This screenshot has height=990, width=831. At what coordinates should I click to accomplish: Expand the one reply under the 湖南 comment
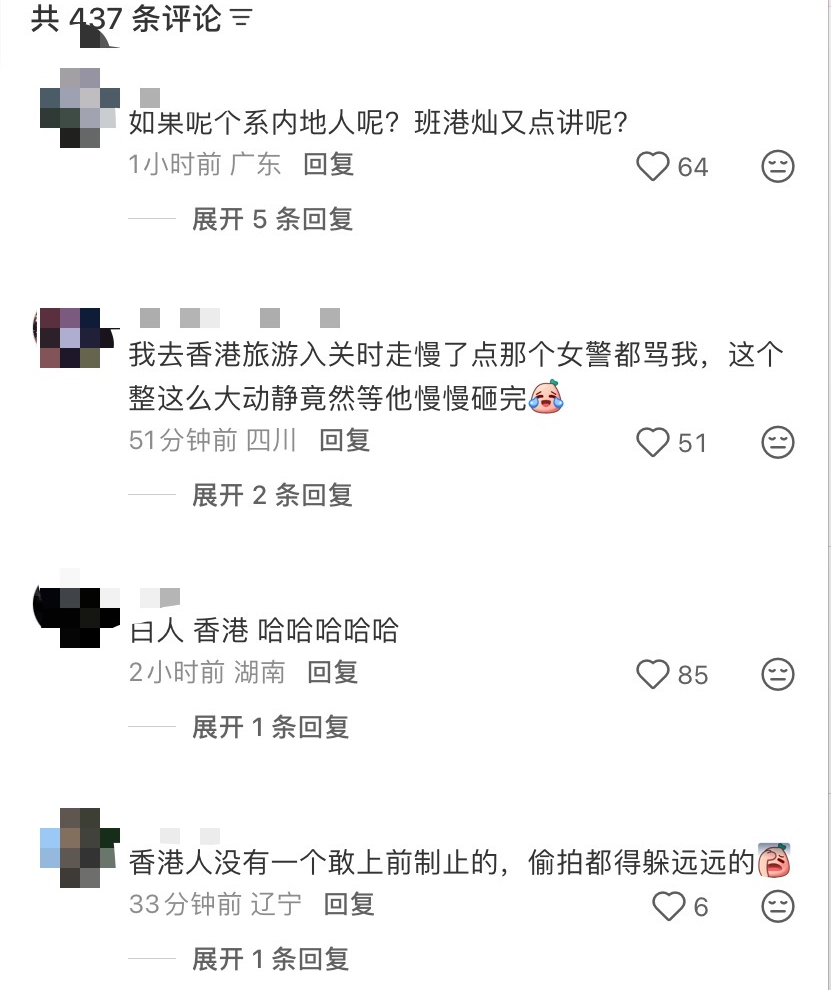pos(270,727)
